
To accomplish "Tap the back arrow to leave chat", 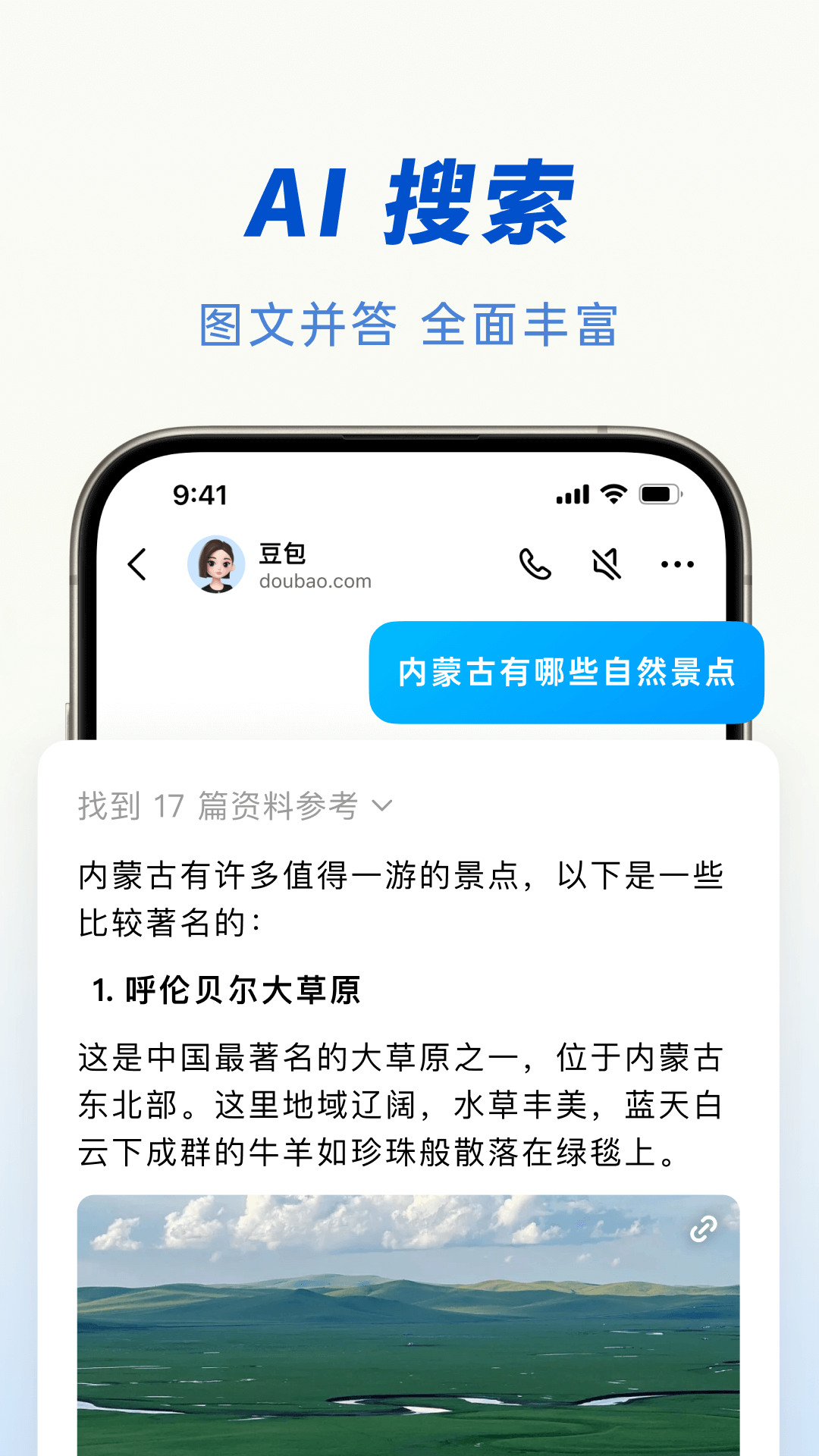I will pyautogui.click(x=137, y=564).
